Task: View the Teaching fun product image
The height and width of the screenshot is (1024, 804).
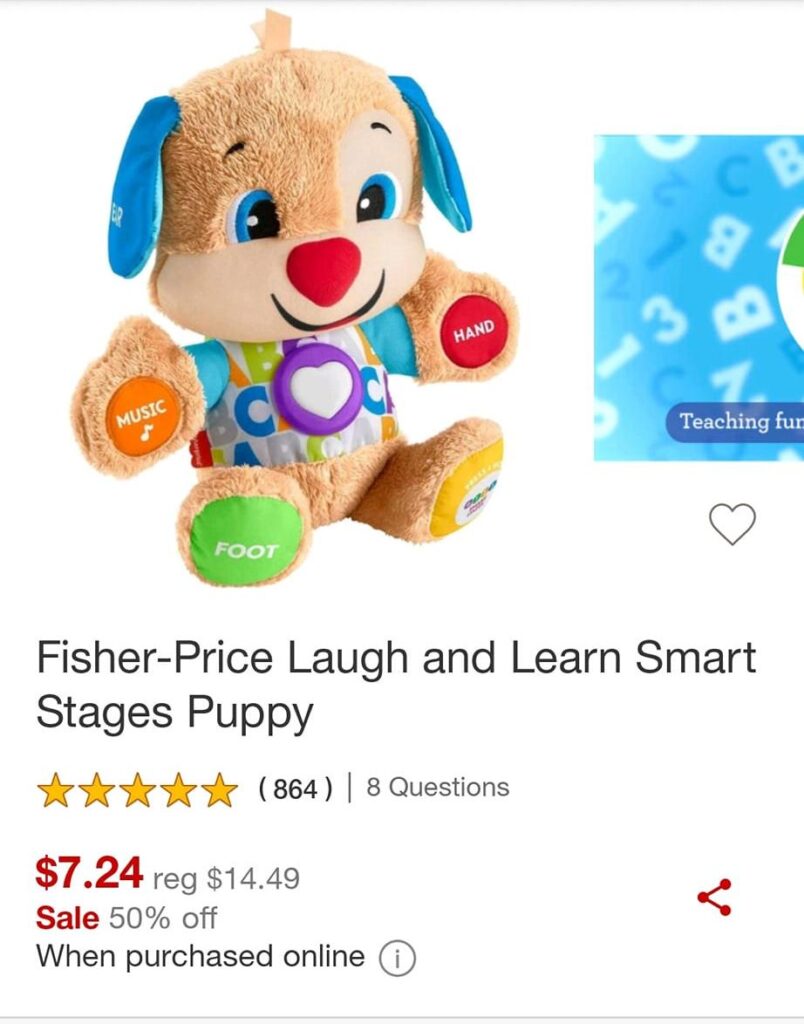Action: click(700, 298)
